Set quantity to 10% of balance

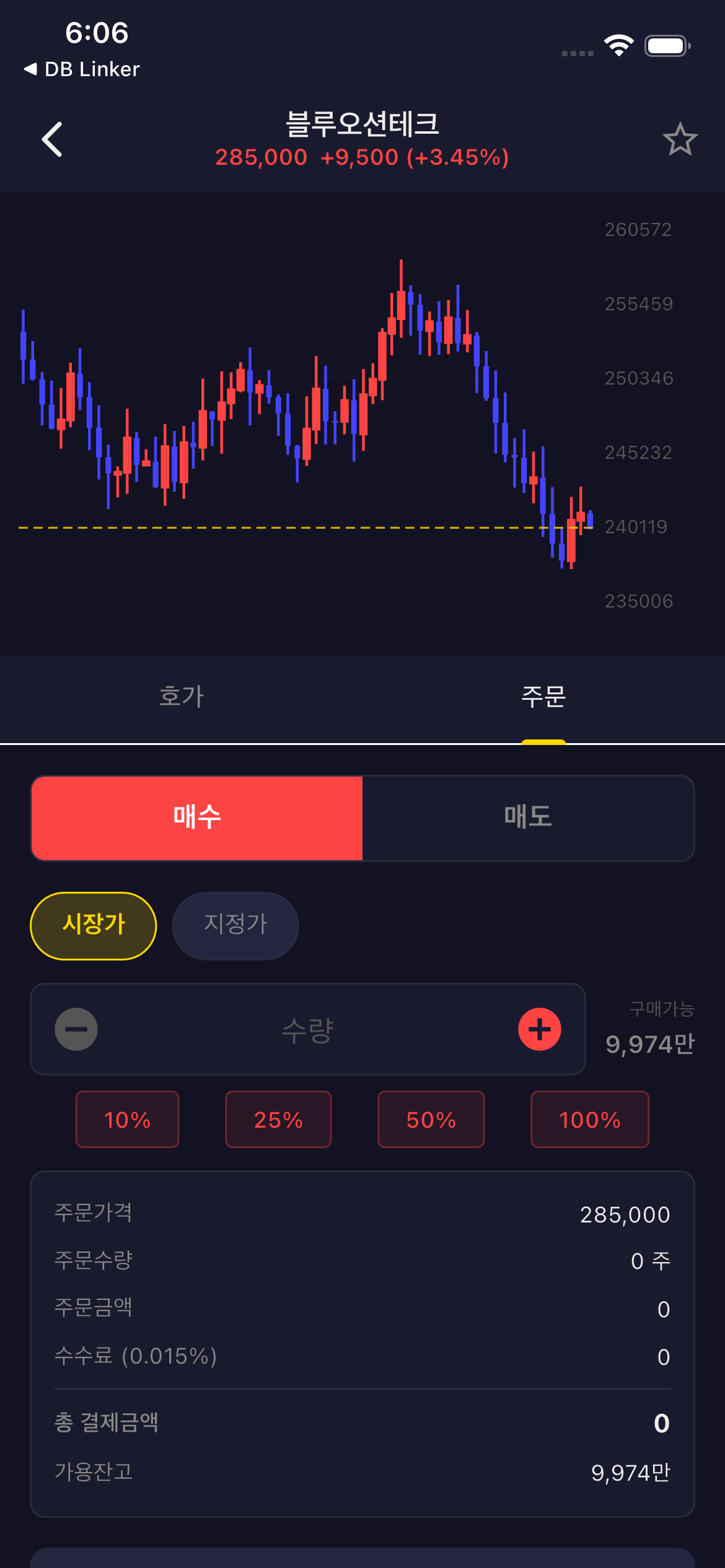coord(128,1120)
